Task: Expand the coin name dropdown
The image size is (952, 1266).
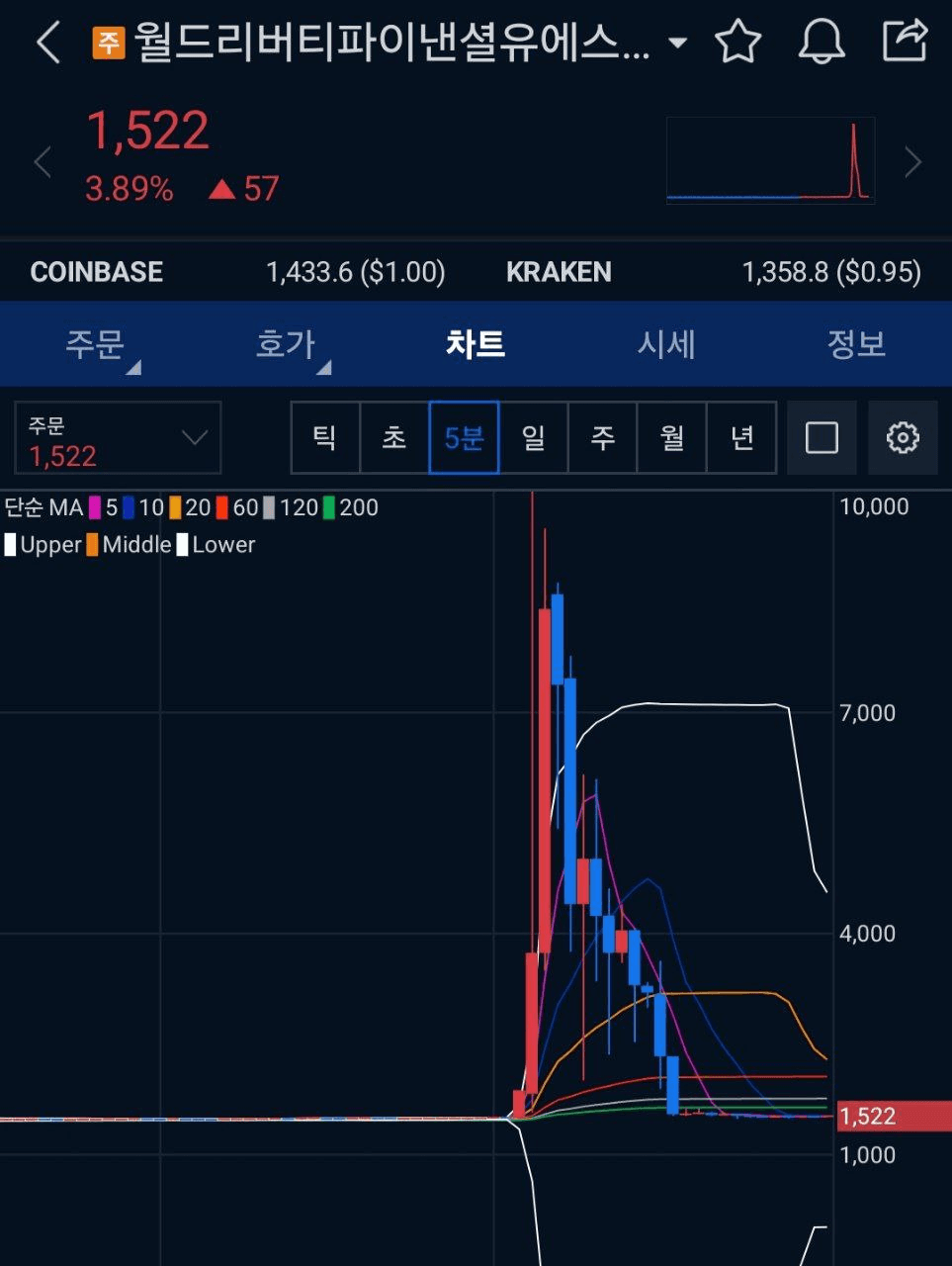Action: [677, 43]
